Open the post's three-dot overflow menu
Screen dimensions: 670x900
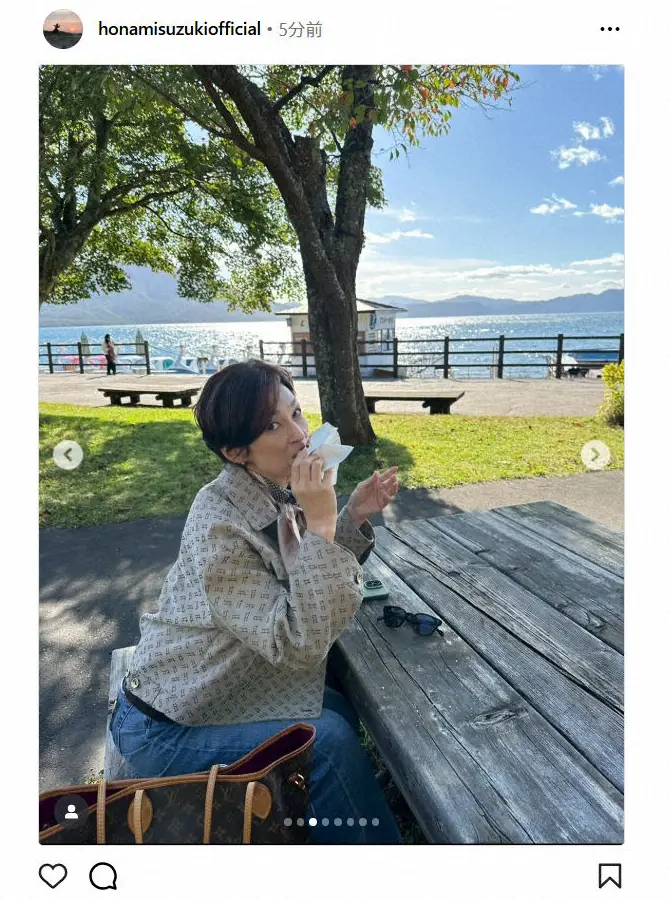(x=610, y=29)
